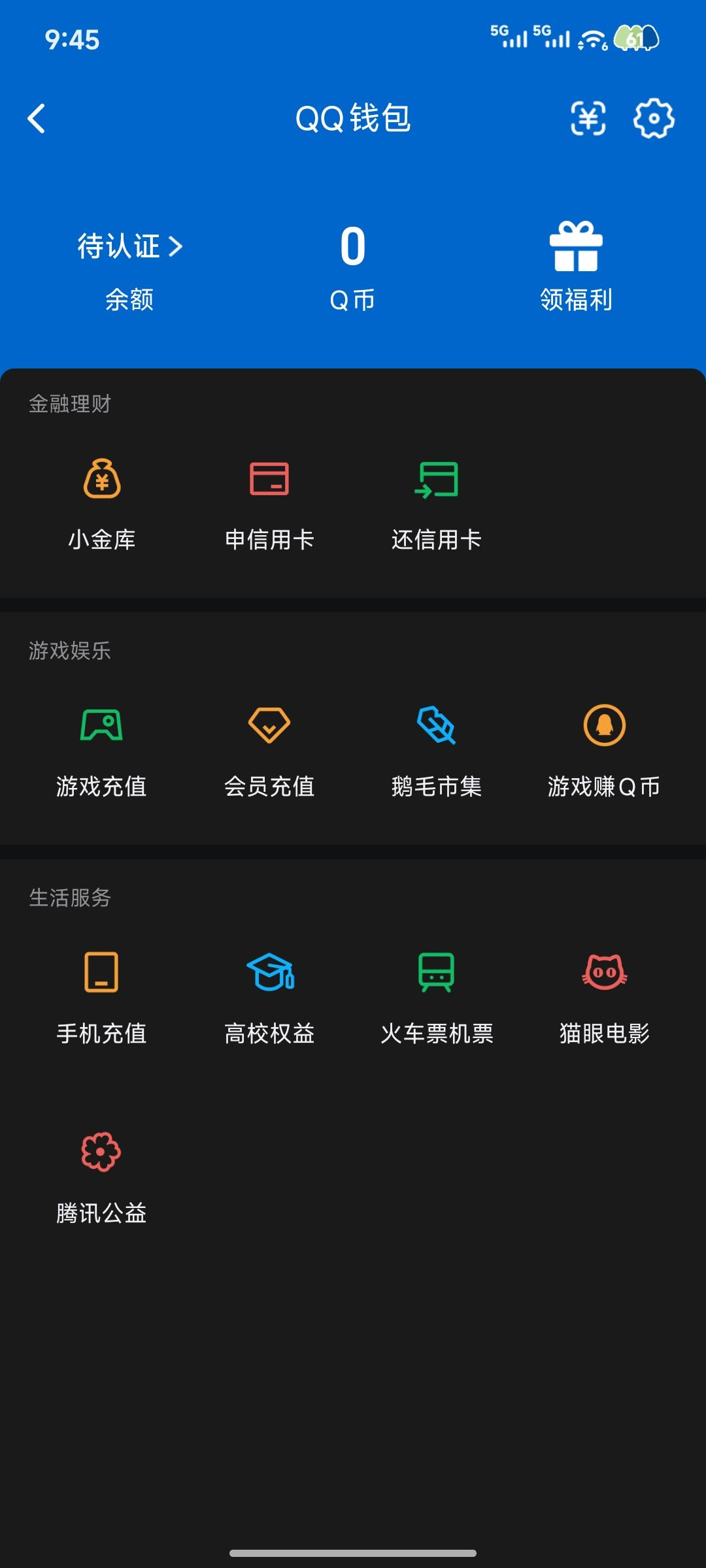Open the payment QR code icon
The height and width of the screenshot is (1568, 706).
point(589,119)
